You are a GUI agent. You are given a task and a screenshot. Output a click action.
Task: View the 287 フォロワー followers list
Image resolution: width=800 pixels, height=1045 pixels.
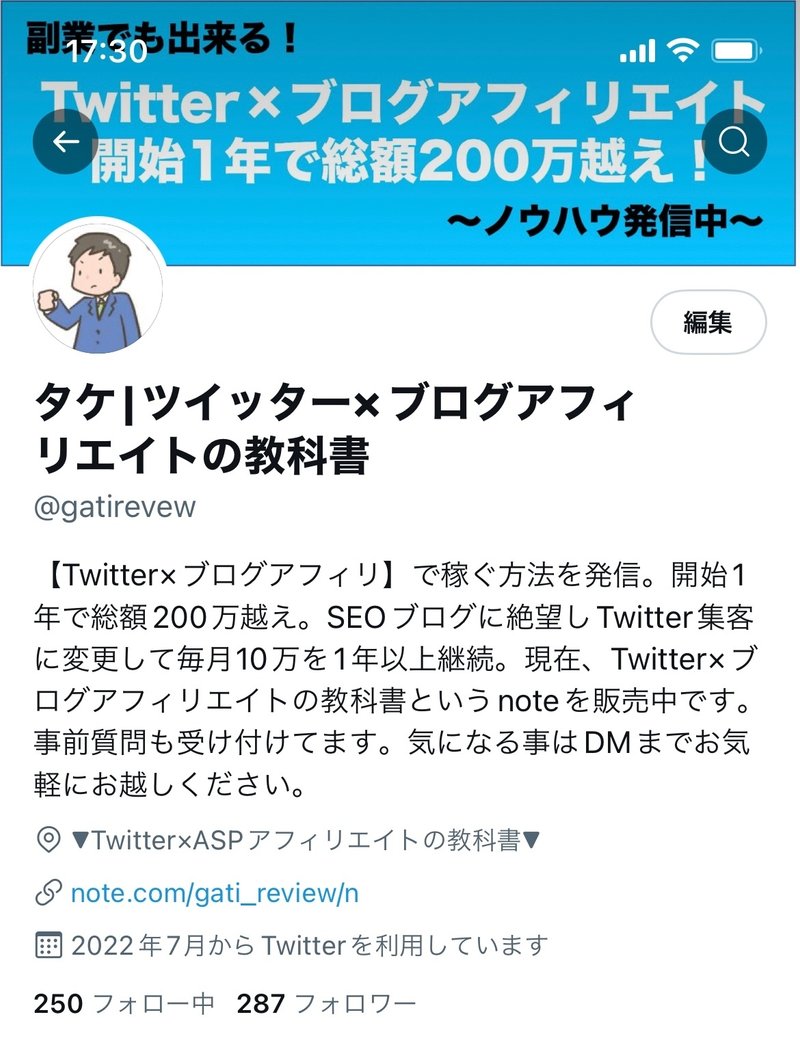pyautogui.click(x=326, y=1003)
